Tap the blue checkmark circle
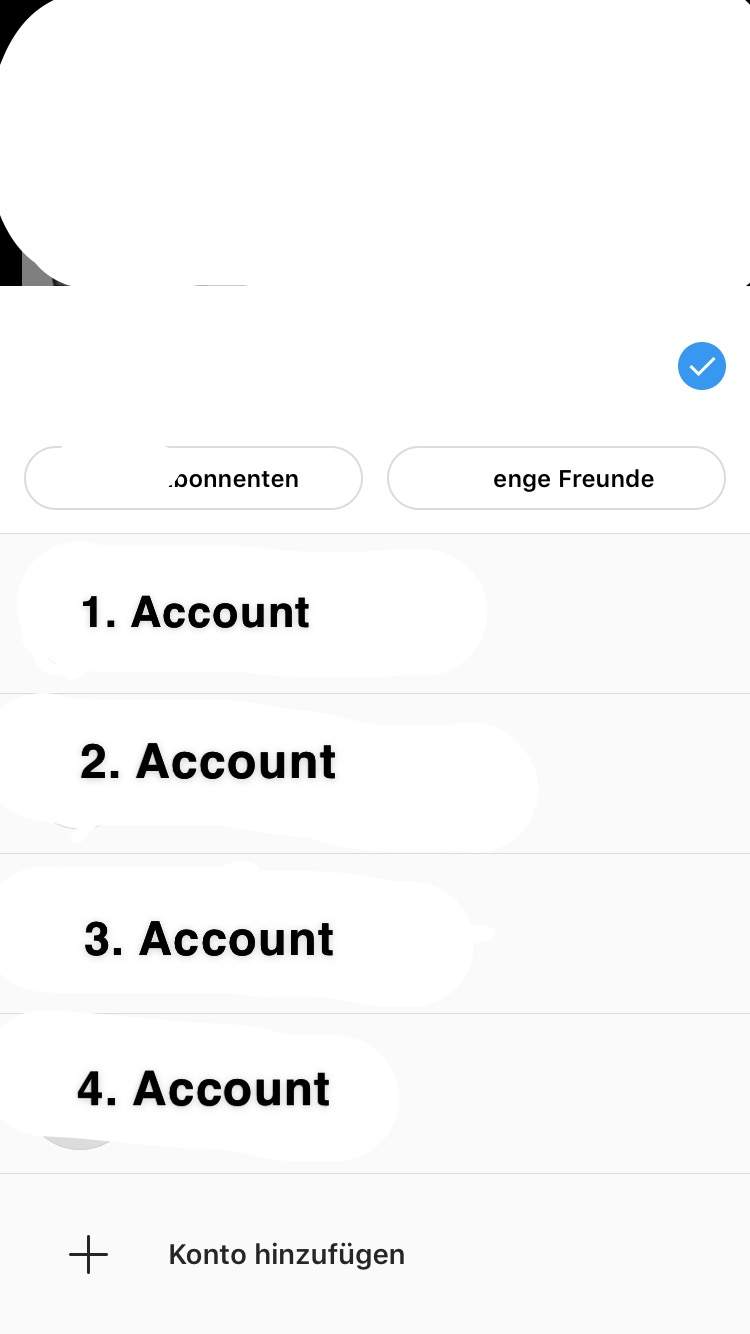 click(x=702, y=366)
